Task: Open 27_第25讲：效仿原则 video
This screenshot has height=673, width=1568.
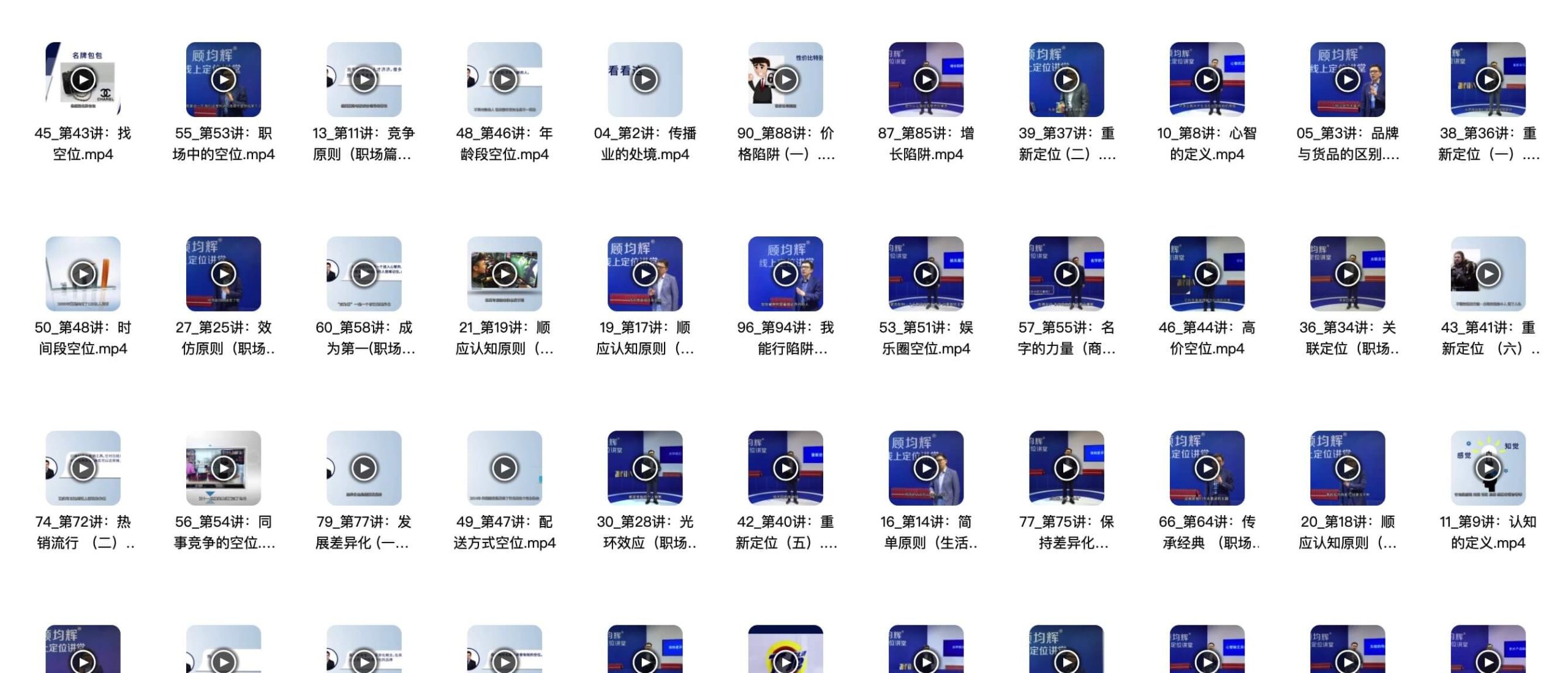Action: (223, 274)
